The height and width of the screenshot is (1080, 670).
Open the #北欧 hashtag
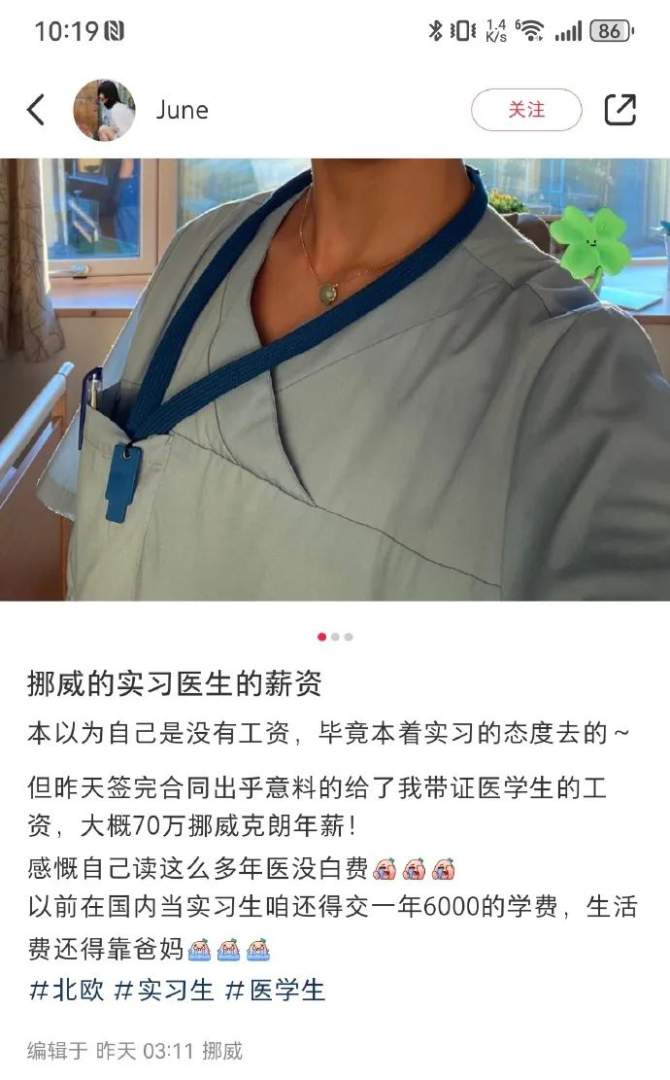pos(66,990)
